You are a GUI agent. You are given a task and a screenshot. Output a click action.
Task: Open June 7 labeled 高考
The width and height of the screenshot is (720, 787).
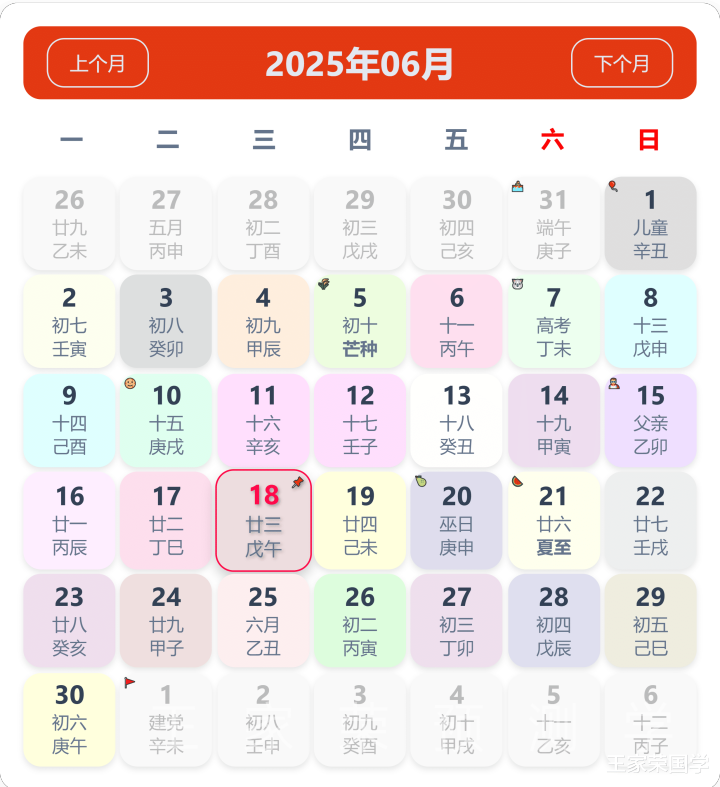click(x=553, y=322)
